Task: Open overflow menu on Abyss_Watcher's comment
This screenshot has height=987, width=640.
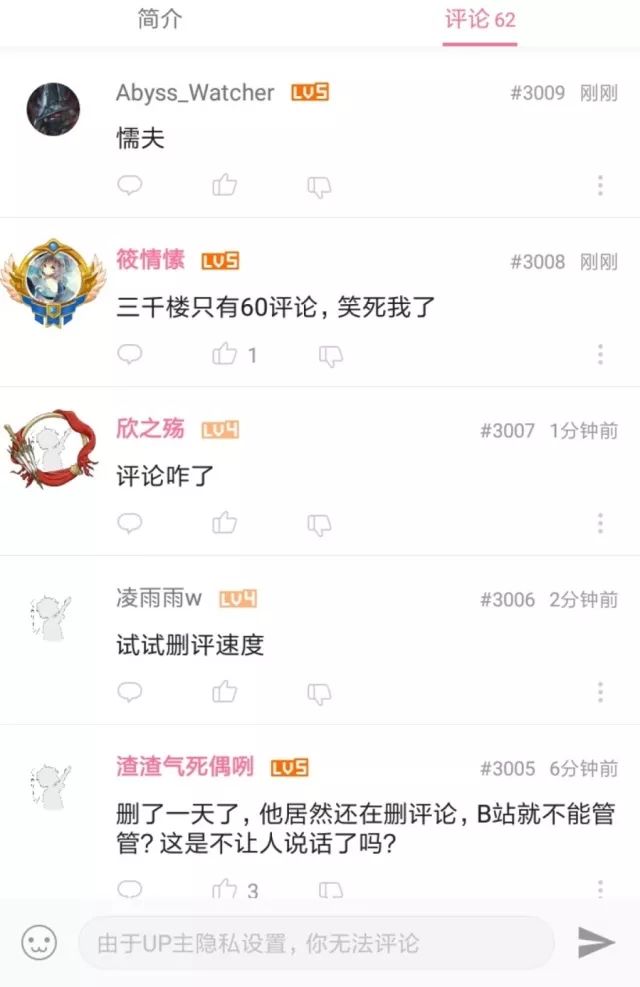Action: [600, 185]
